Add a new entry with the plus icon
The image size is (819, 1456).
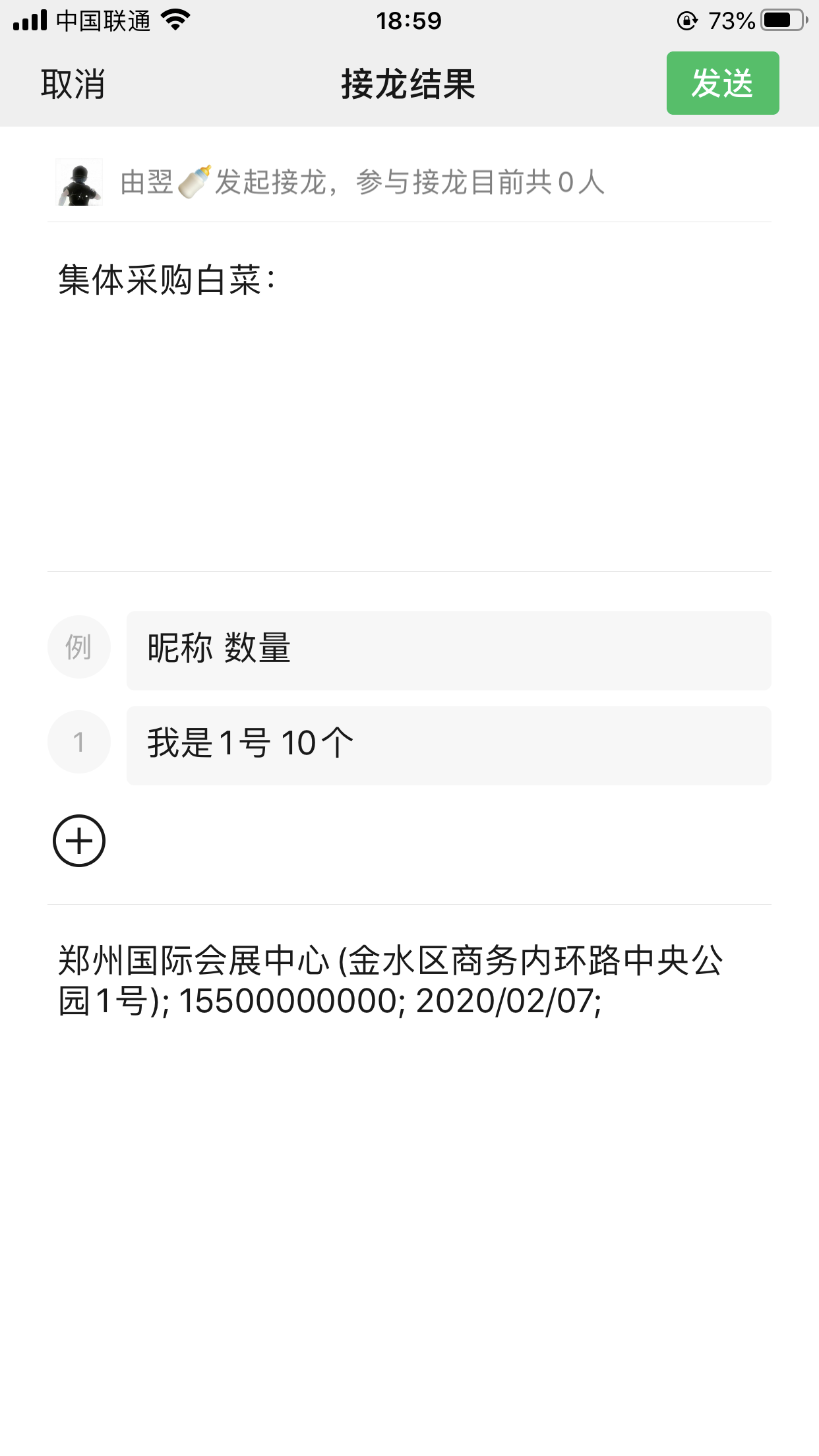79,841
